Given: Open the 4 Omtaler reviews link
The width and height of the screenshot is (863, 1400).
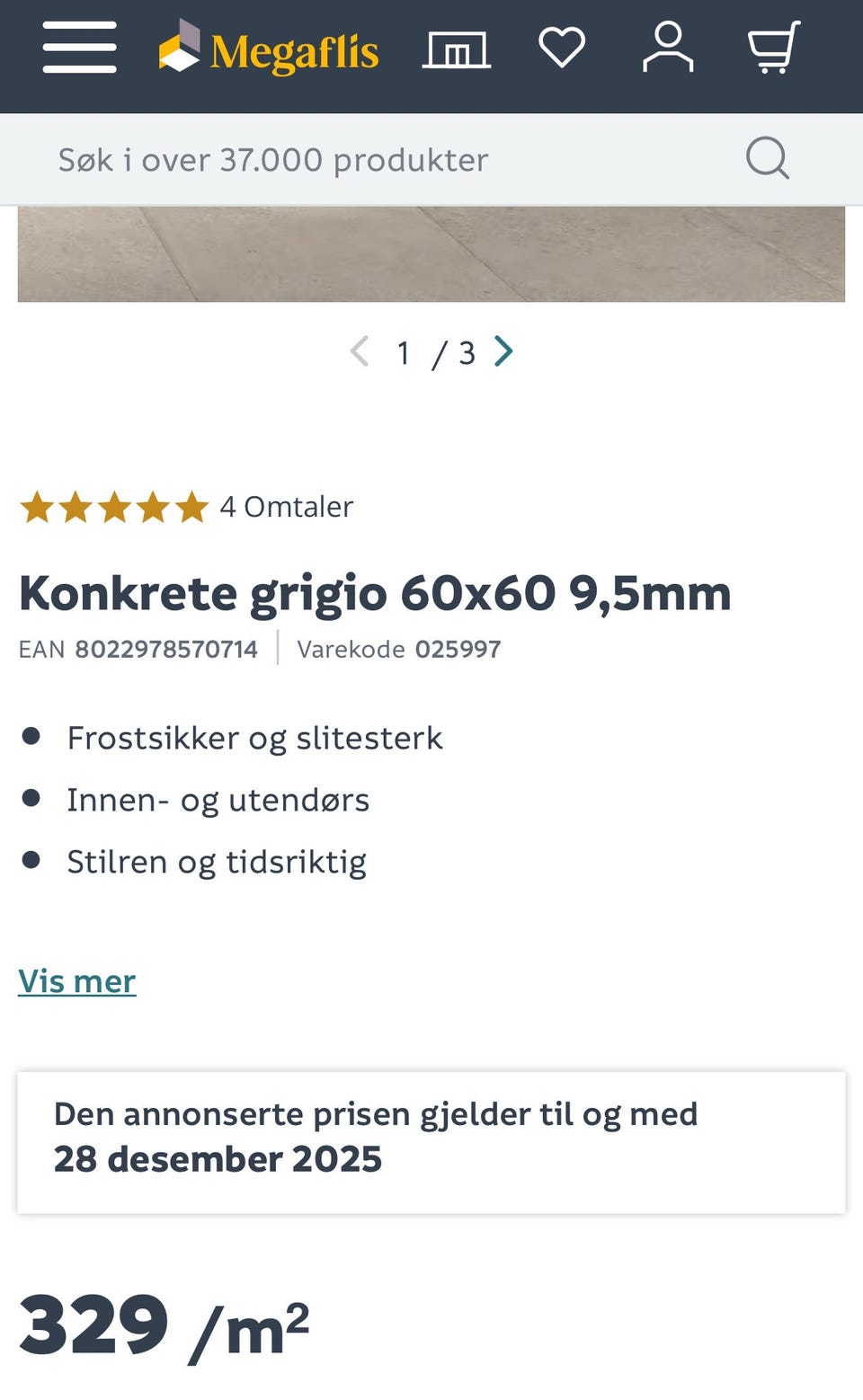Looking at the screenshot, I should click(x=286, y=506).
